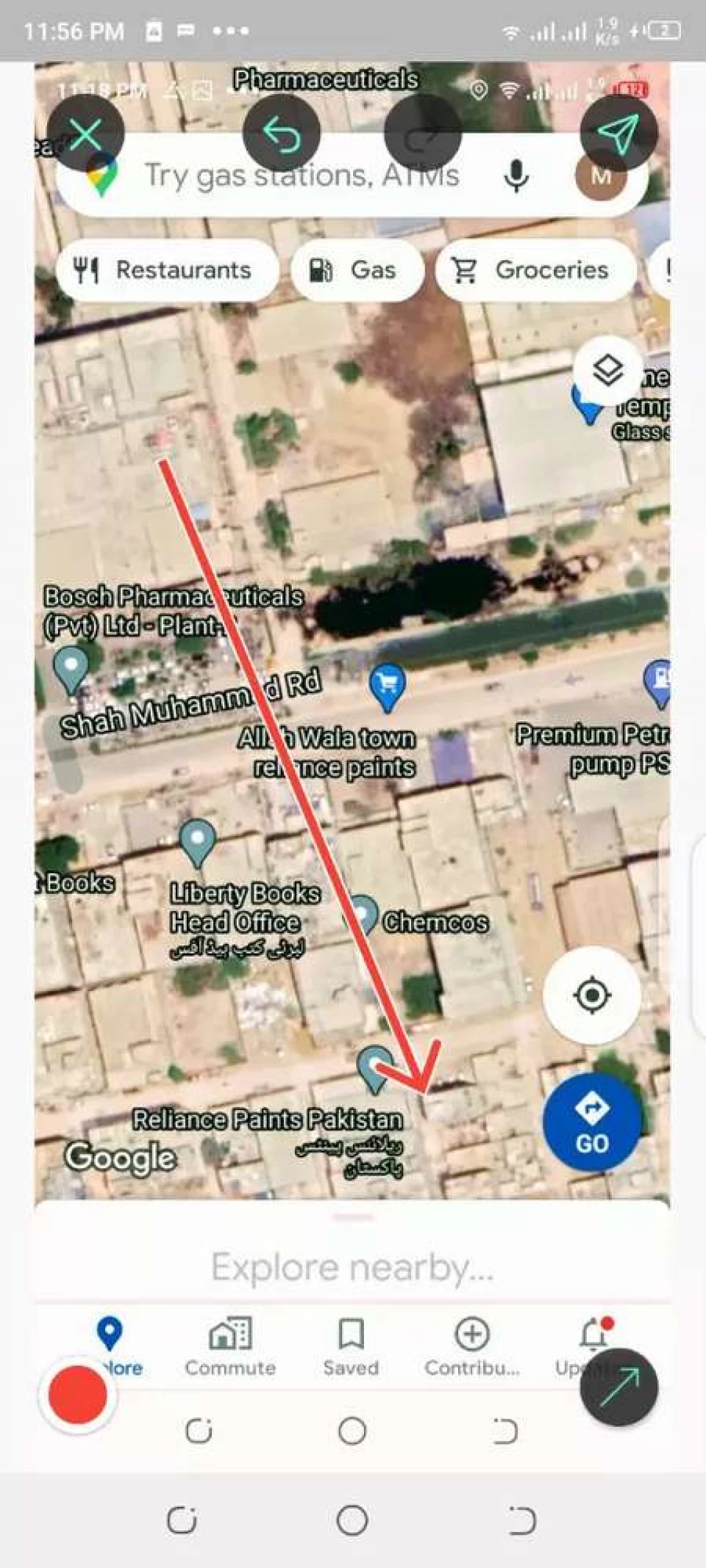Tap the system home button
The height and width of the screenshot is (1568, 706).
[x=352, y=1520]
